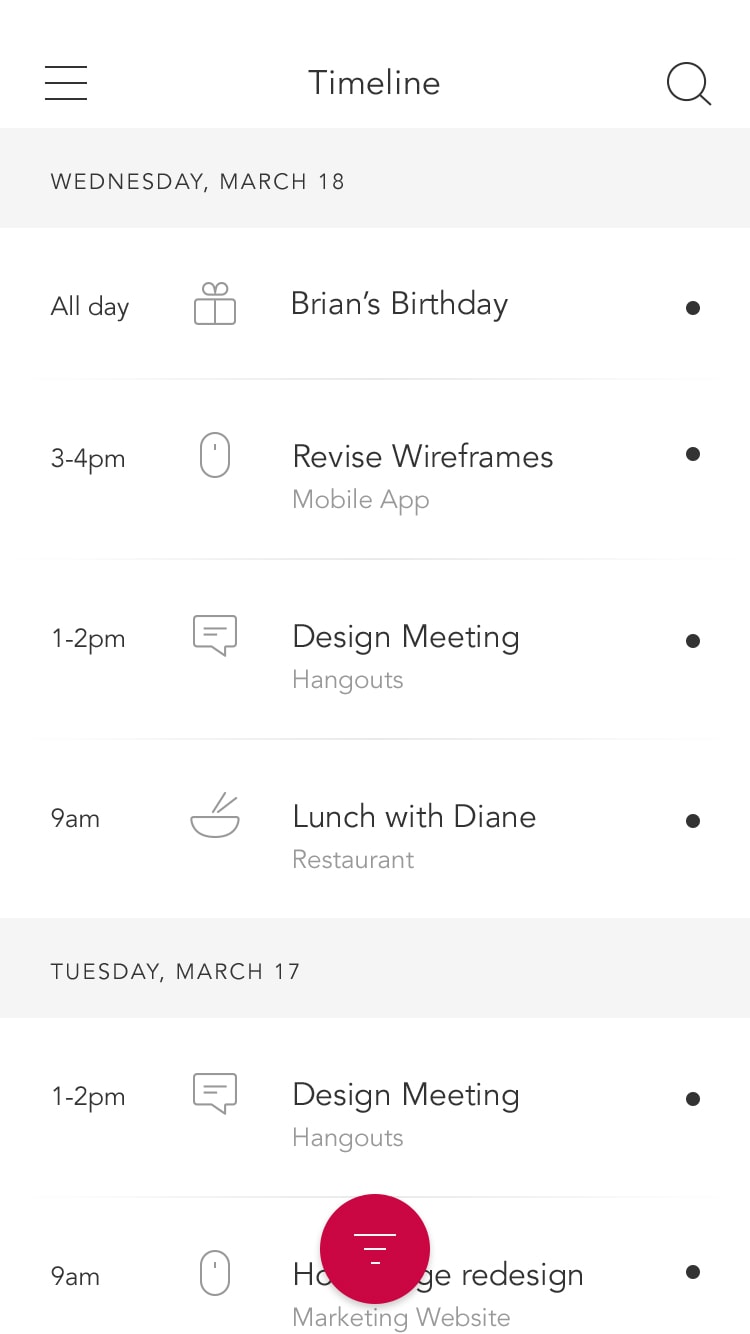Tap the search magnifier icon
This screenshot has height=1334, width=750.
click(689, 84)
